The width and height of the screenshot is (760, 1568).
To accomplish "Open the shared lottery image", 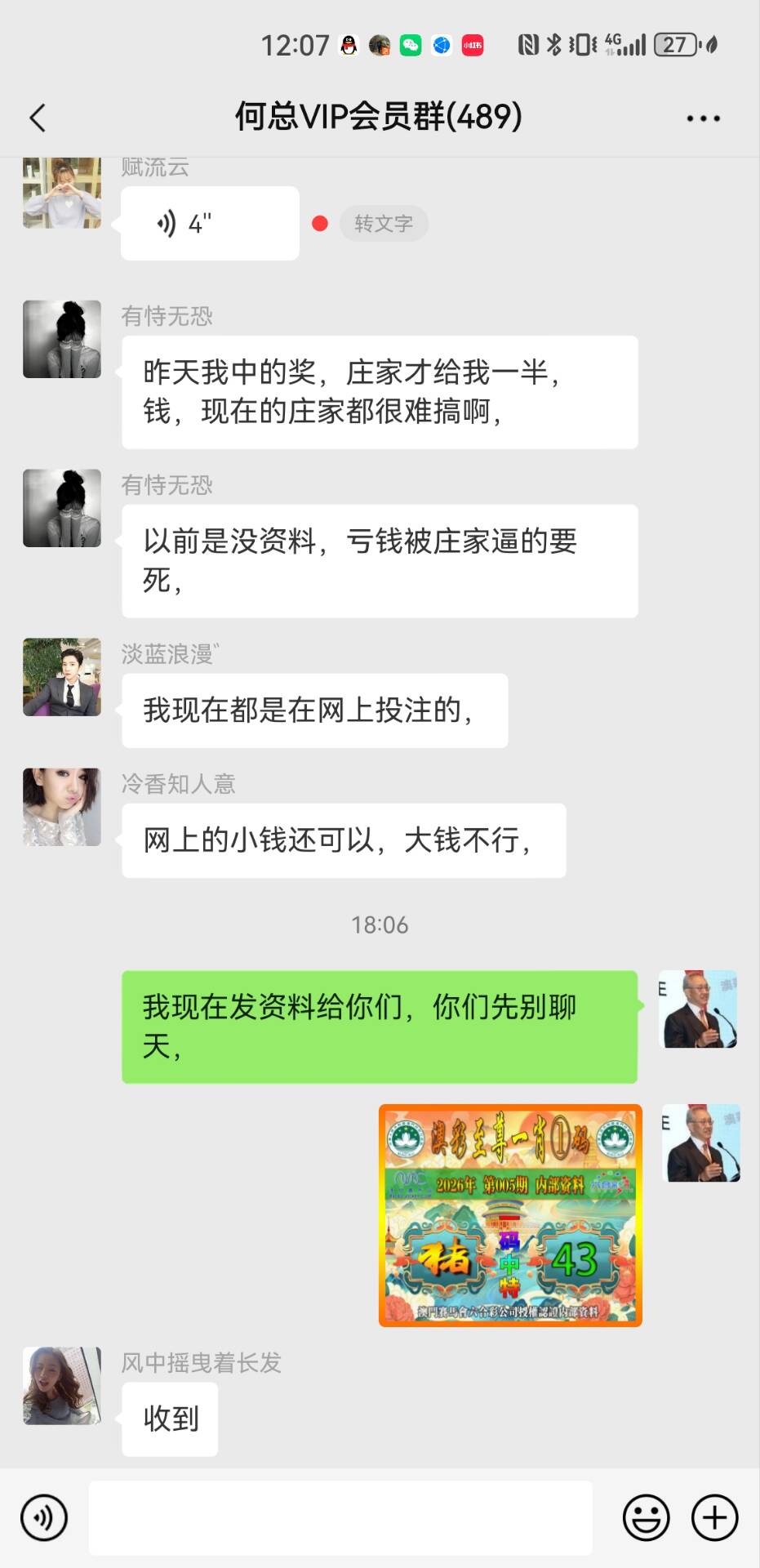I will coord(510,1215).
